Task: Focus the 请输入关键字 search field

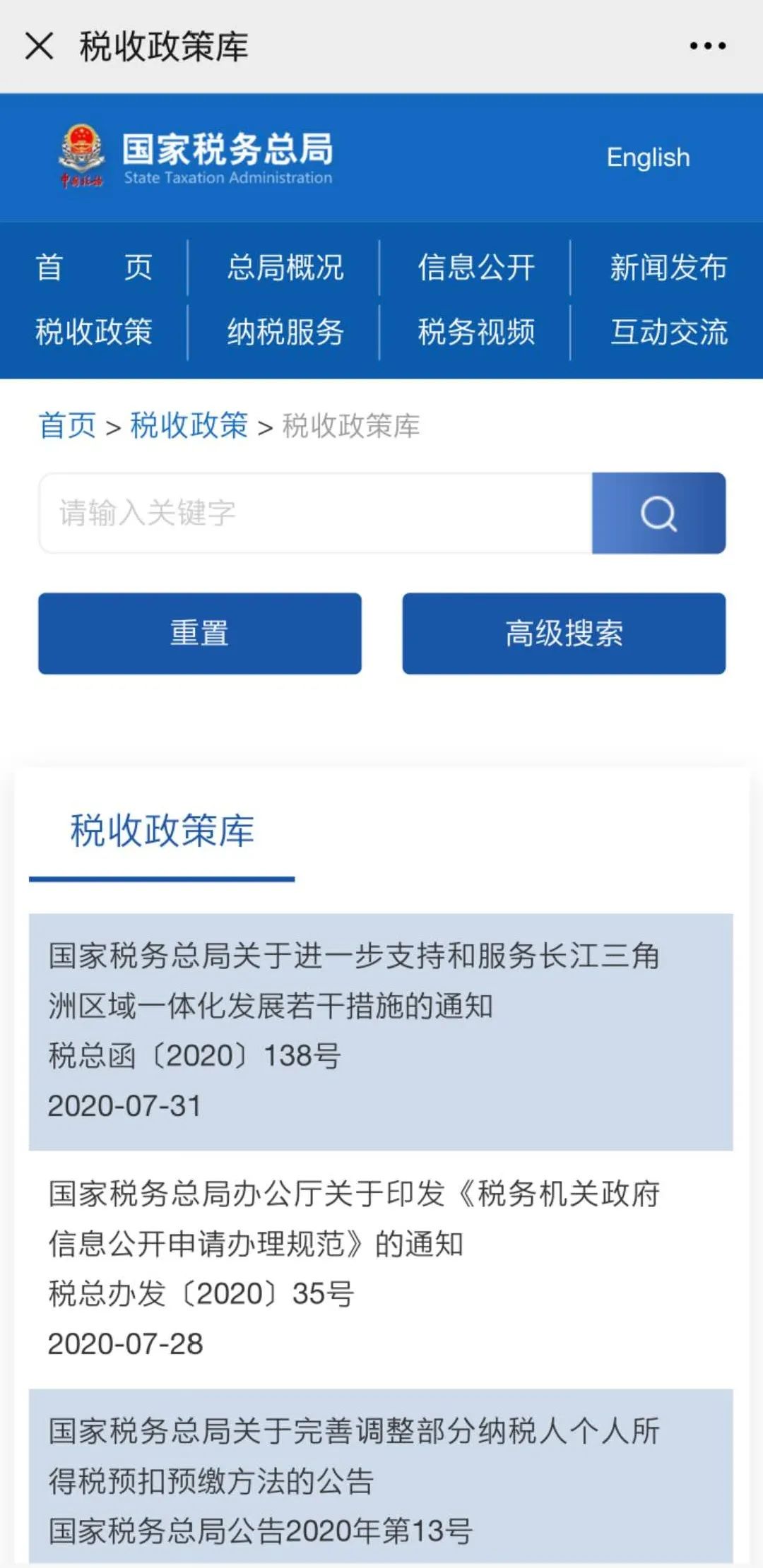Action: coord(314,513)
